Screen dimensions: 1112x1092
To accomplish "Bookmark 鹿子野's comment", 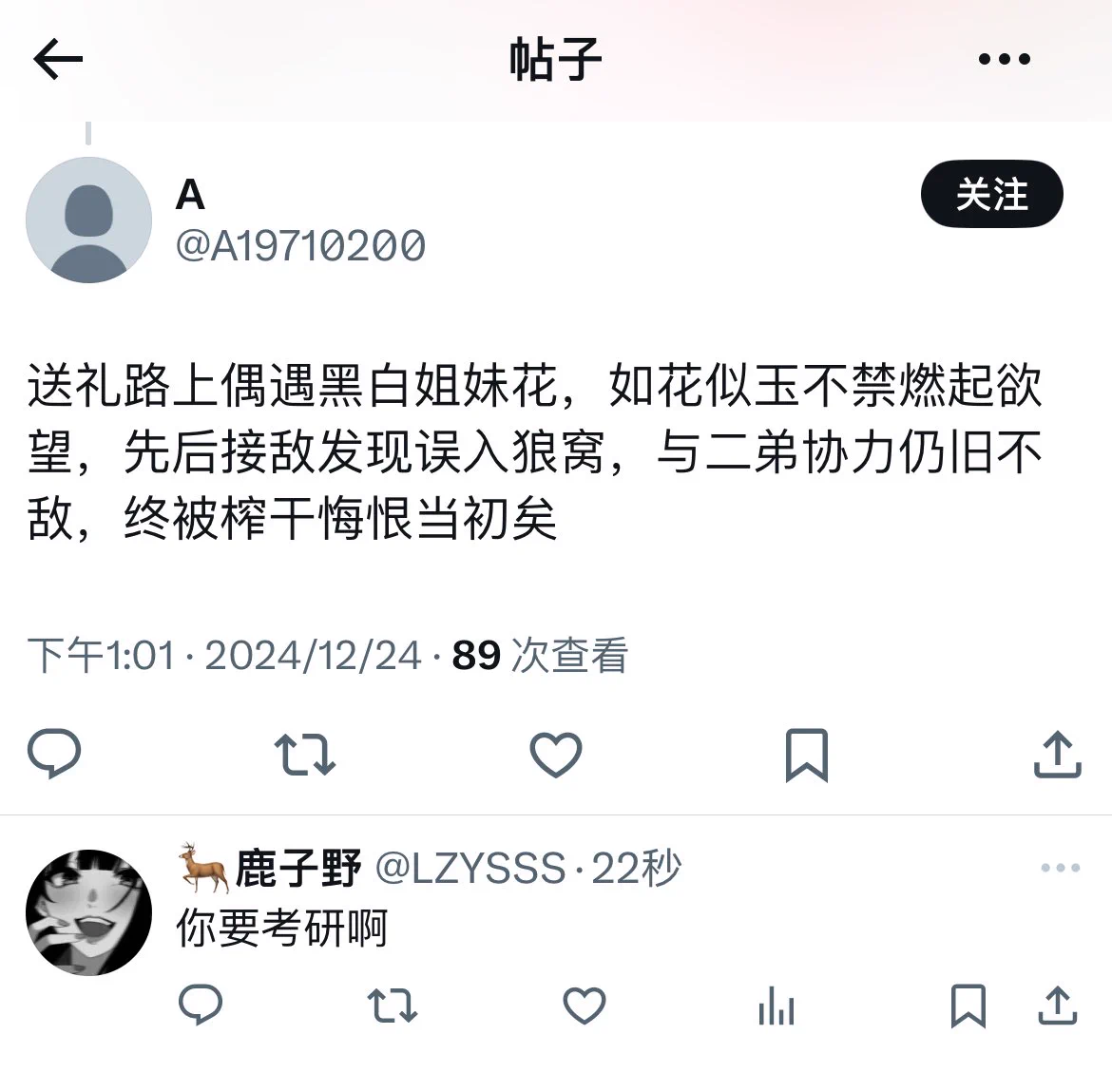I will pos(968,1006).
